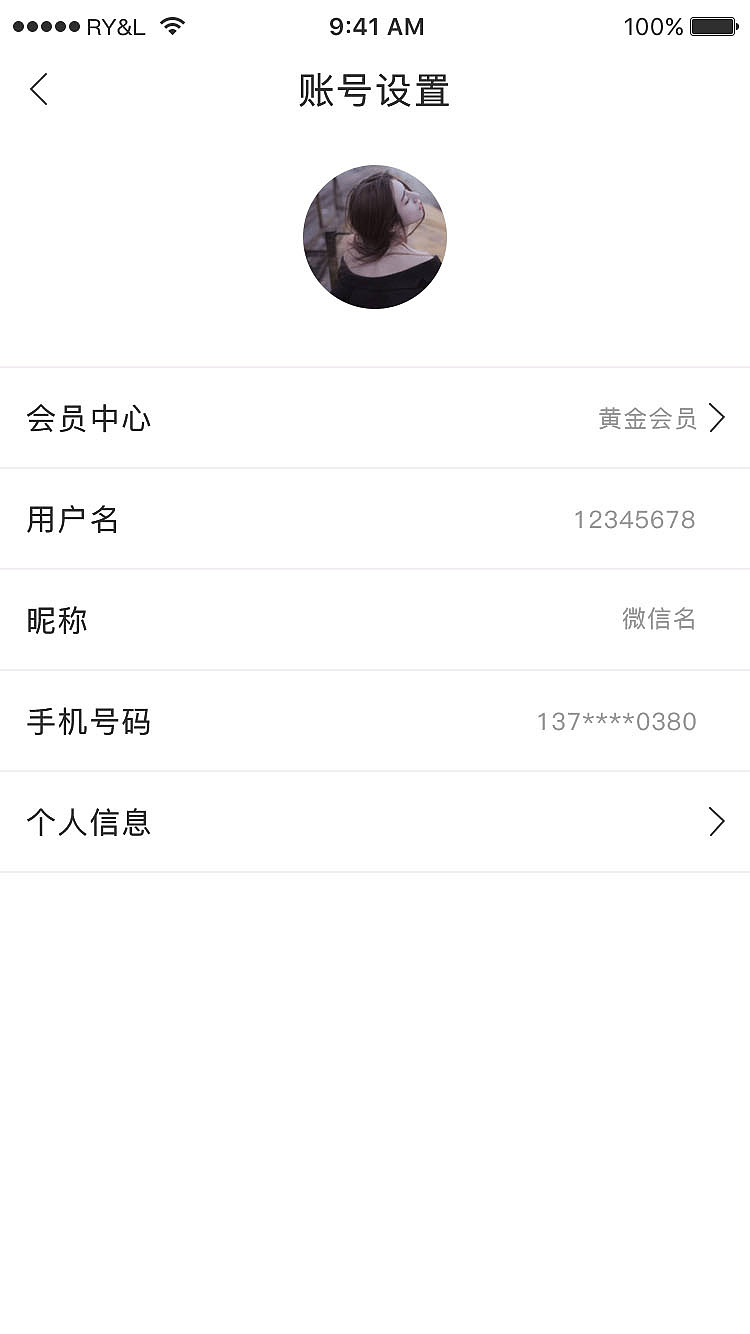Open the 会员中心 link
Viewport: 750px width, 1334px height.
pos(88,418)
